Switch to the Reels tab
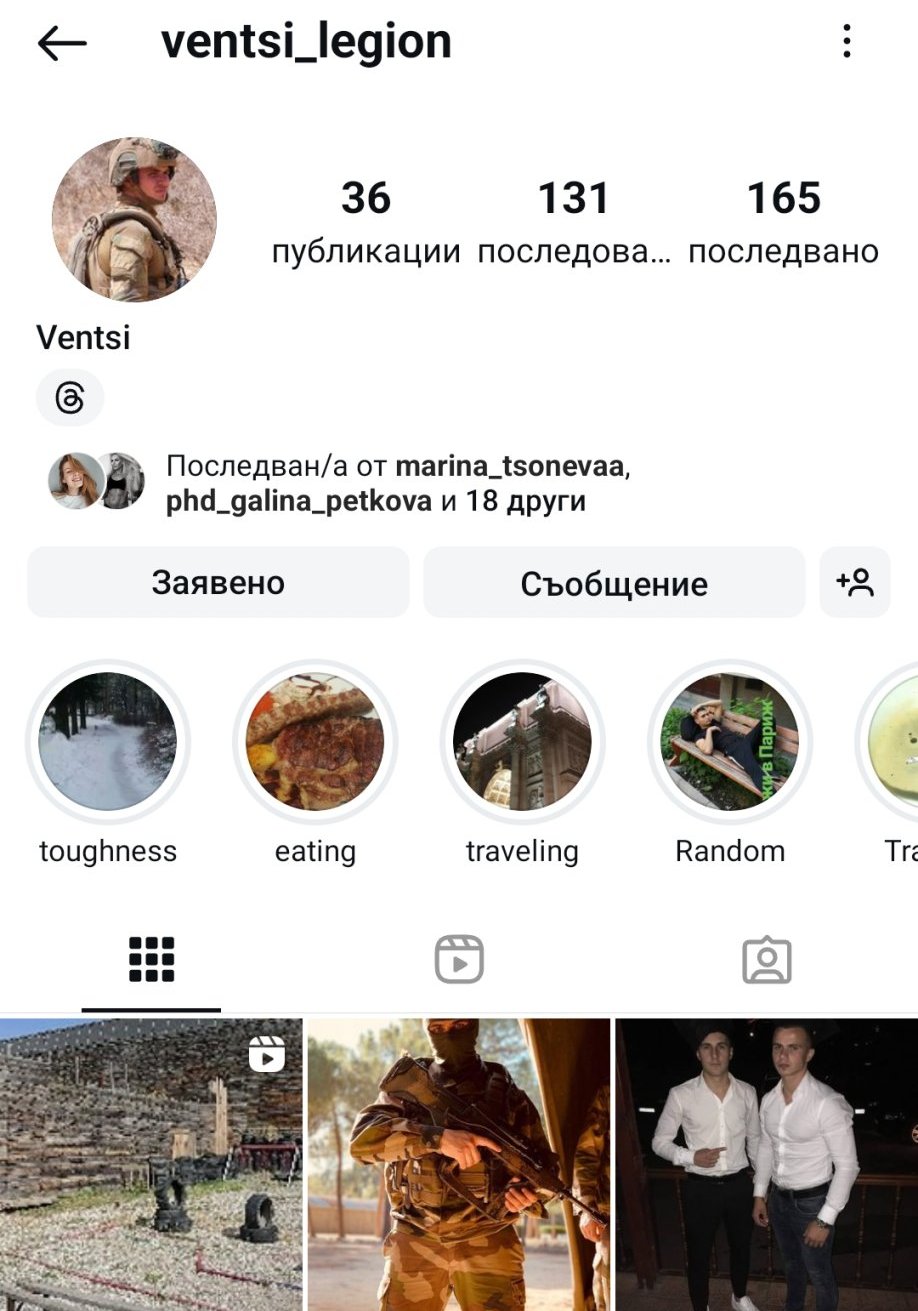 click(x=459, y=960)
